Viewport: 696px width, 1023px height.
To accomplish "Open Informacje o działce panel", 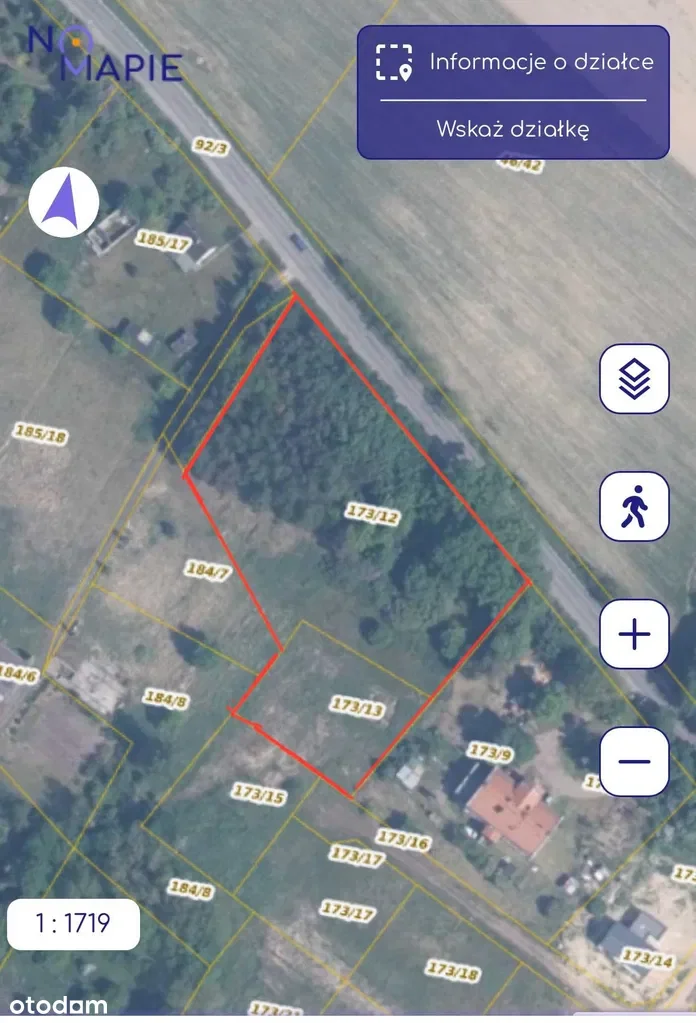I will click(x=513, y=62).
